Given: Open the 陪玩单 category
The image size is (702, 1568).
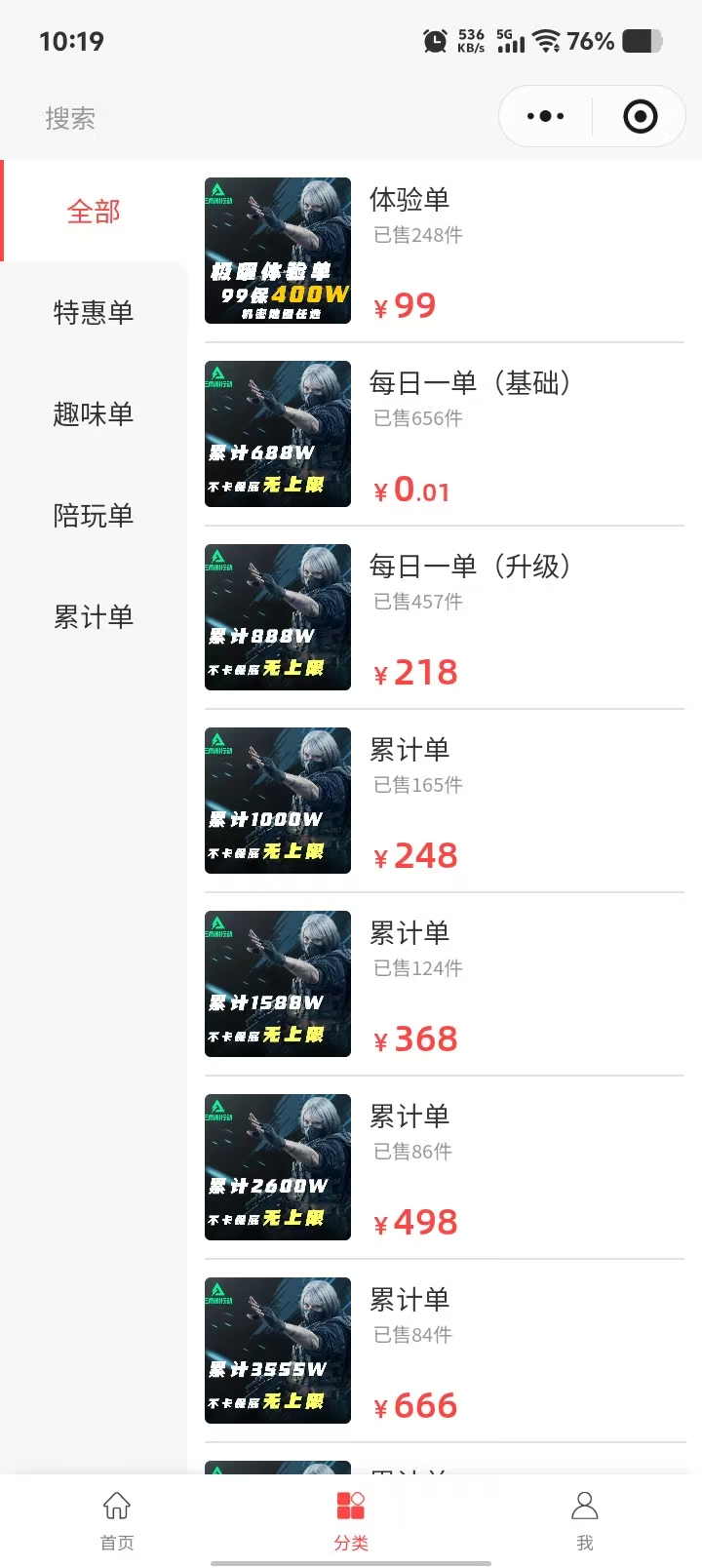Looking at the screenshot, I should [x=94, y=516].
